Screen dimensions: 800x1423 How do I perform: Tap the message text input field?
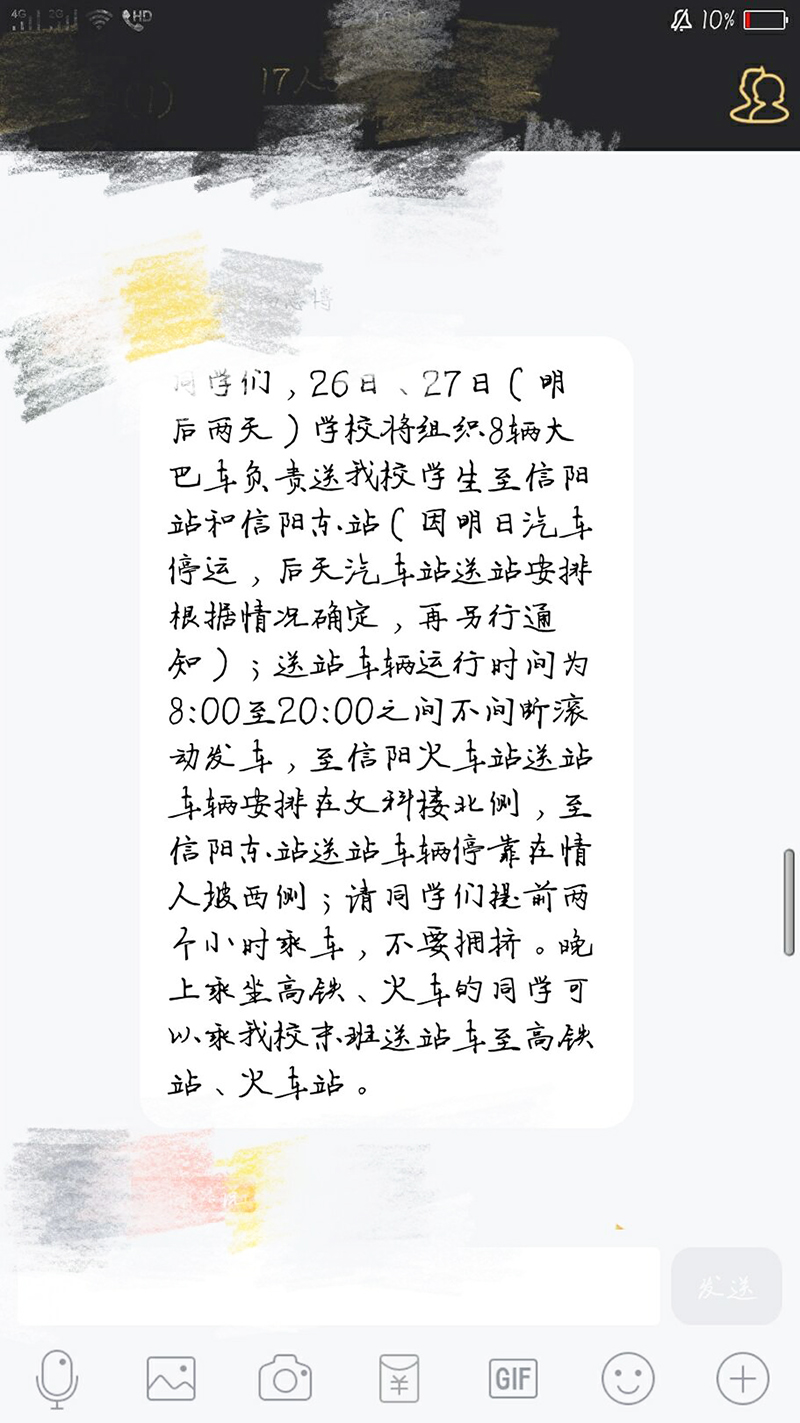338,1286
